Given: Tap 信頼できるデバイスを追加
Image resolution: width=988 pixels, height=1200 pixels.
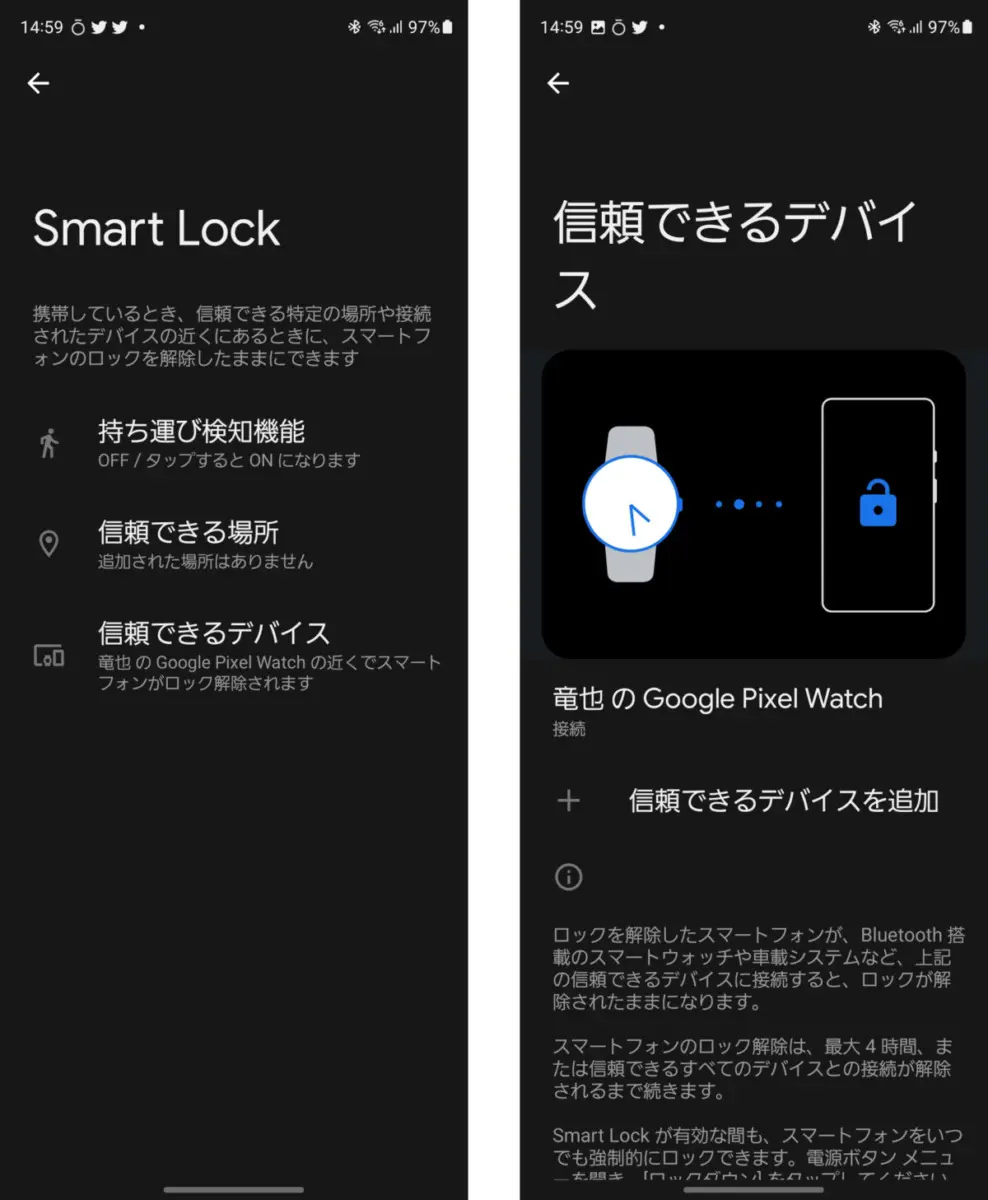Looking at the screenshot, I should (782, 800).
